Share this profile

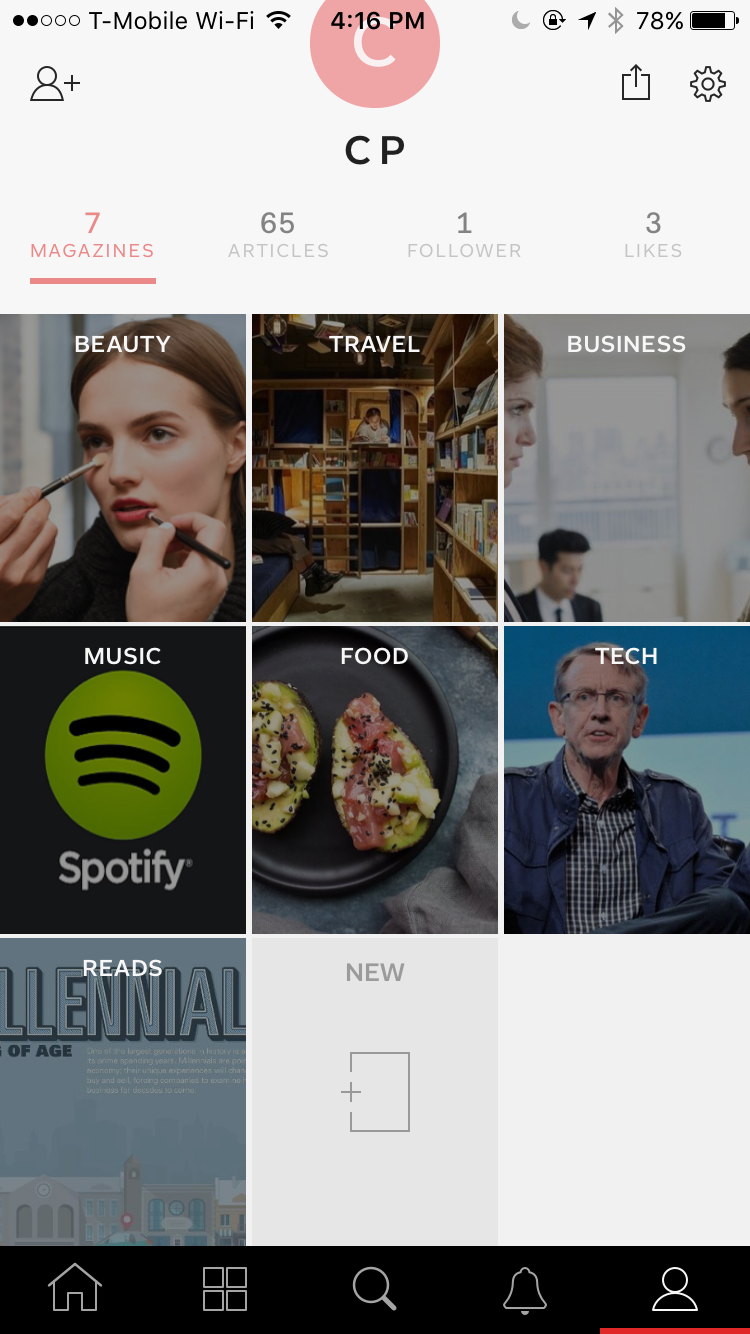pyautogui.click(x=636, y=84)
